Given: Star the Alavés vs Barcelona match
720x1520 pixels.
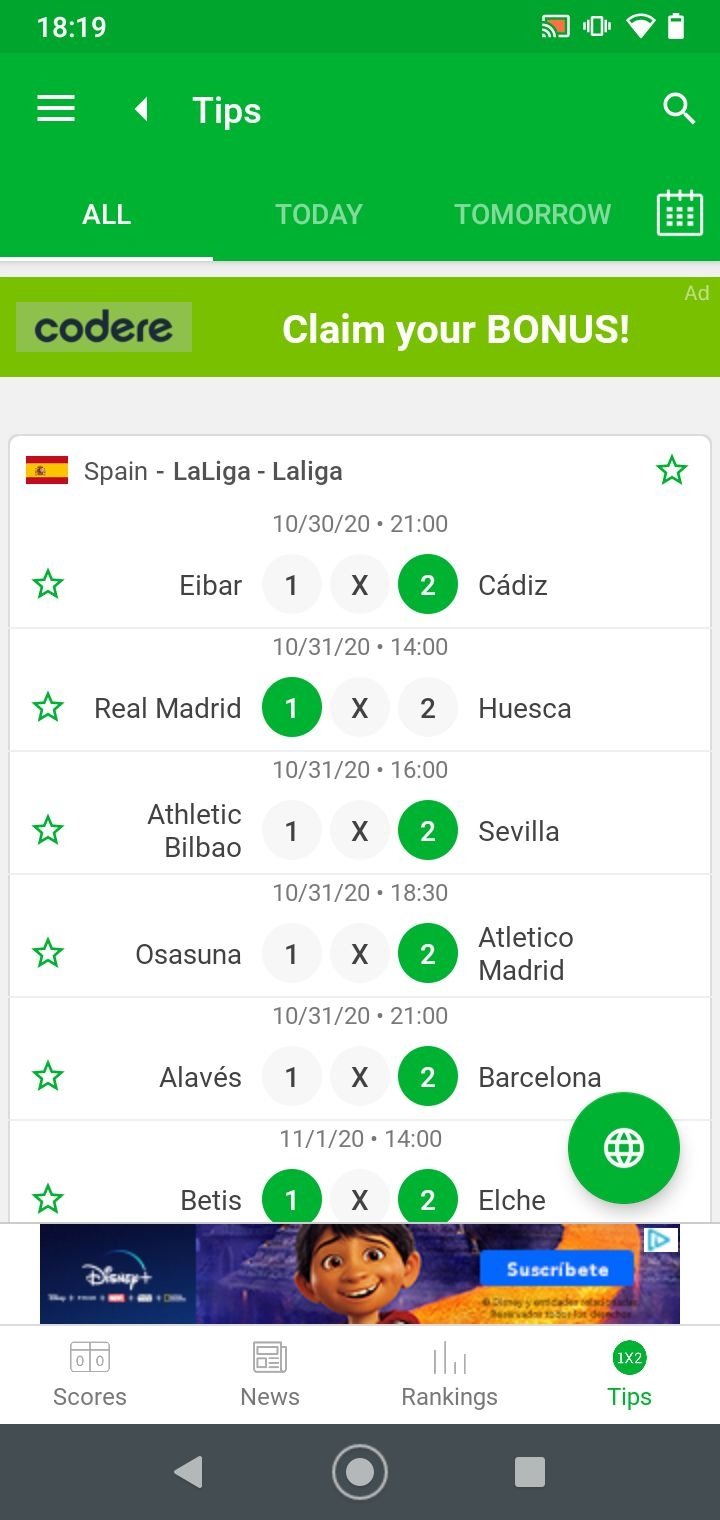Looking at the screenshot, I should [48, 1077].
